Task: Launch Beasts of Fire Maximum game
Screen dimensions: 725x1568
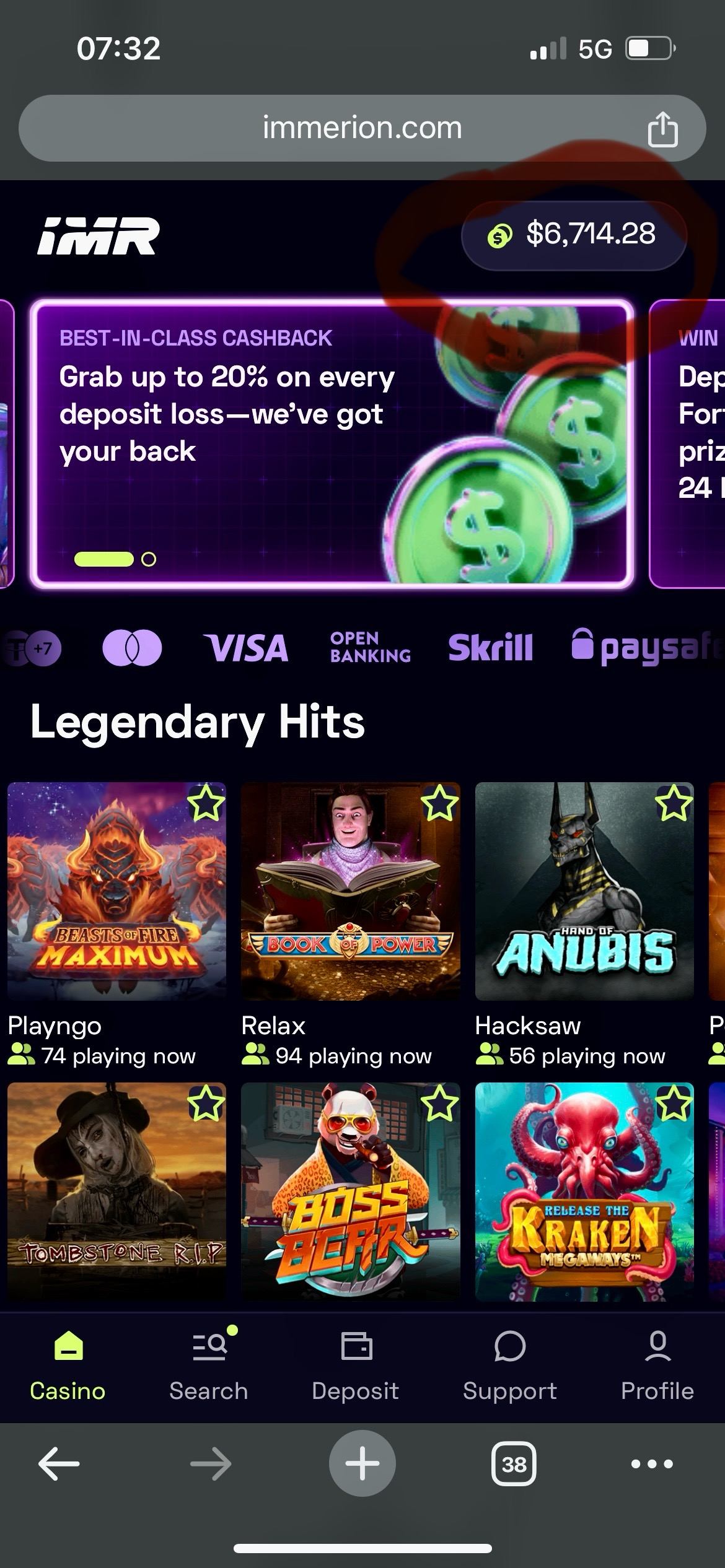Action: (116, 892)
